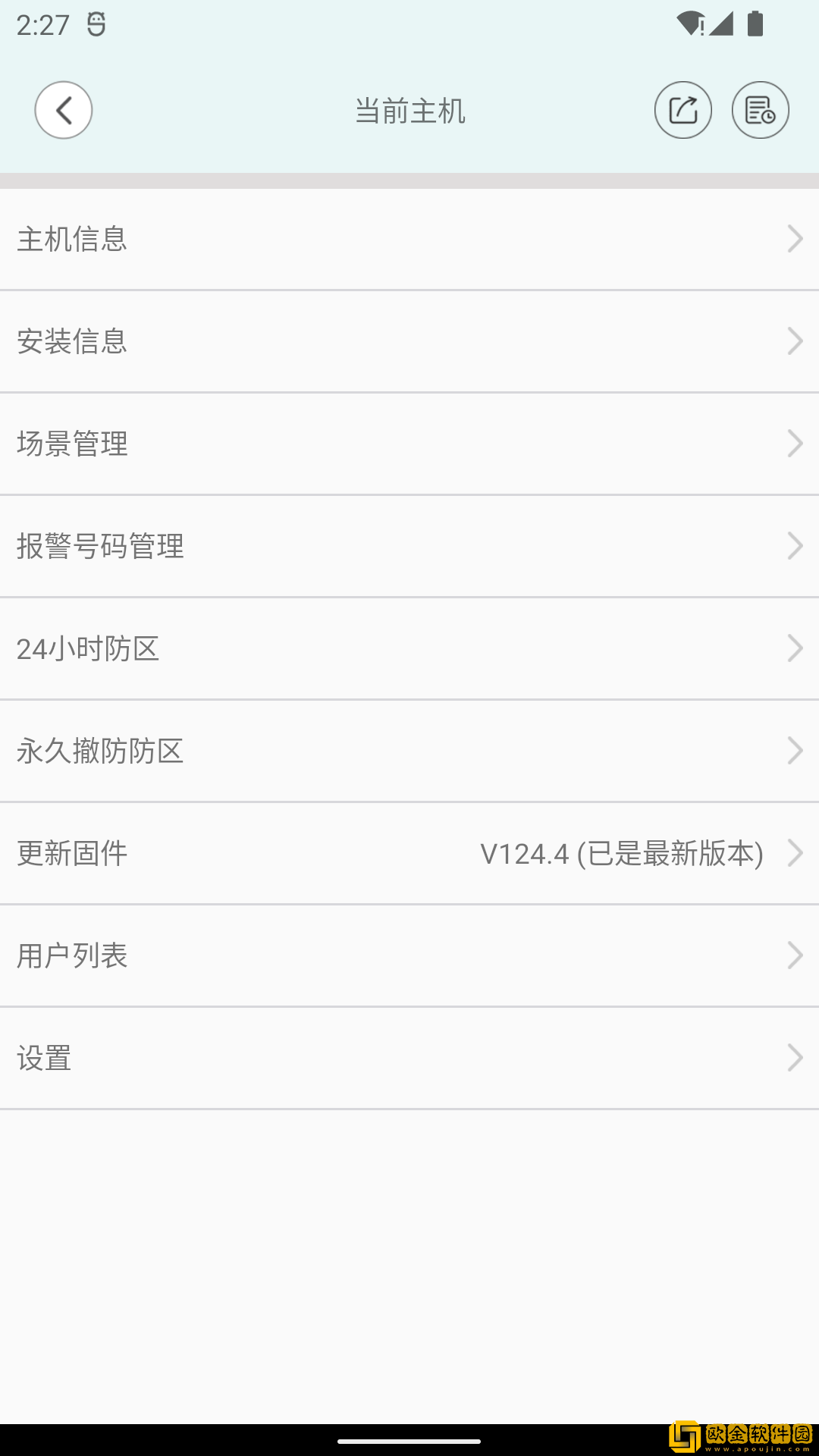Image resolution: width=819 pixels, height=1456 pixels.
Task: Expand the 主机信息 row chevron
Action: point(794,239)
